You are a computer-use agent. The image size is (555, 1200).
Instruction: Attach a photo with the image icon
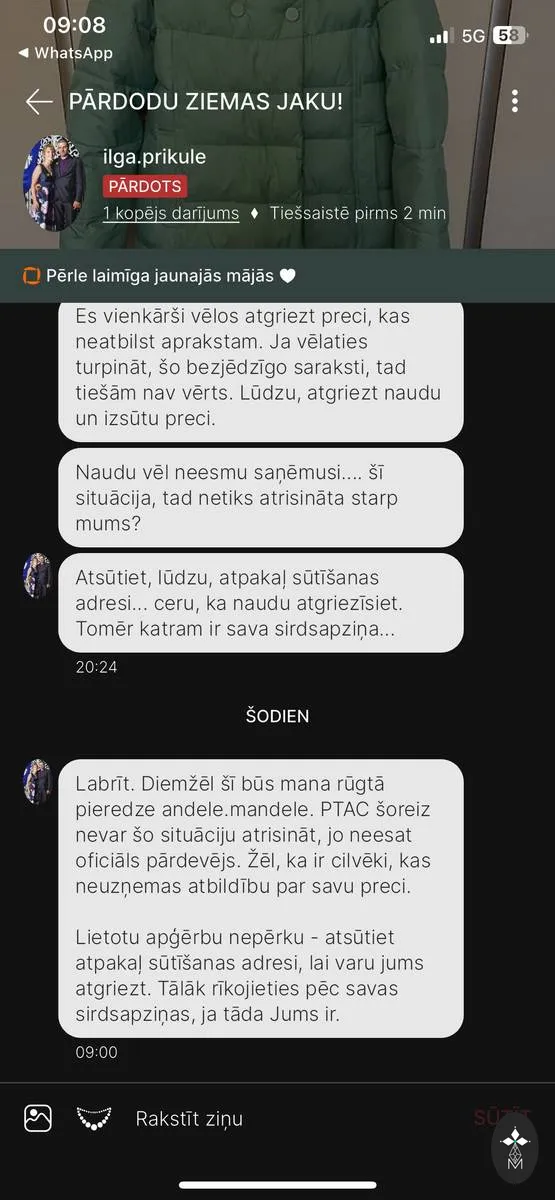[x=38, y=1118]
